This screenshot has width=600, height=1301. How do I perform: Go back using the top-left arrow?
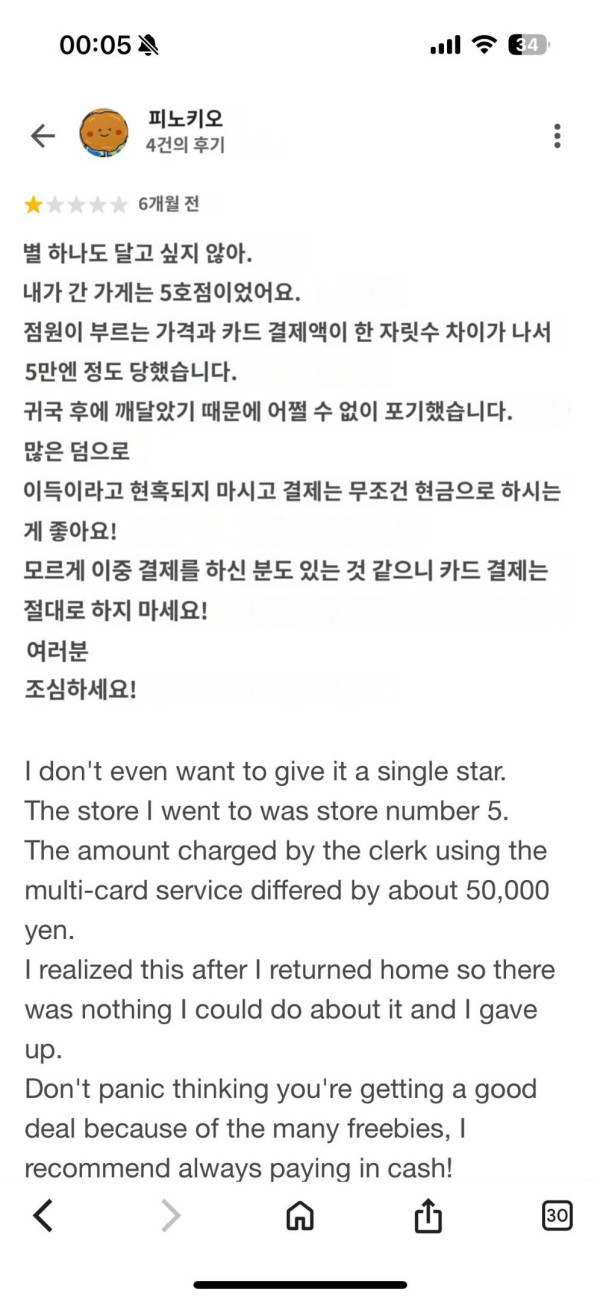[43, 136]
